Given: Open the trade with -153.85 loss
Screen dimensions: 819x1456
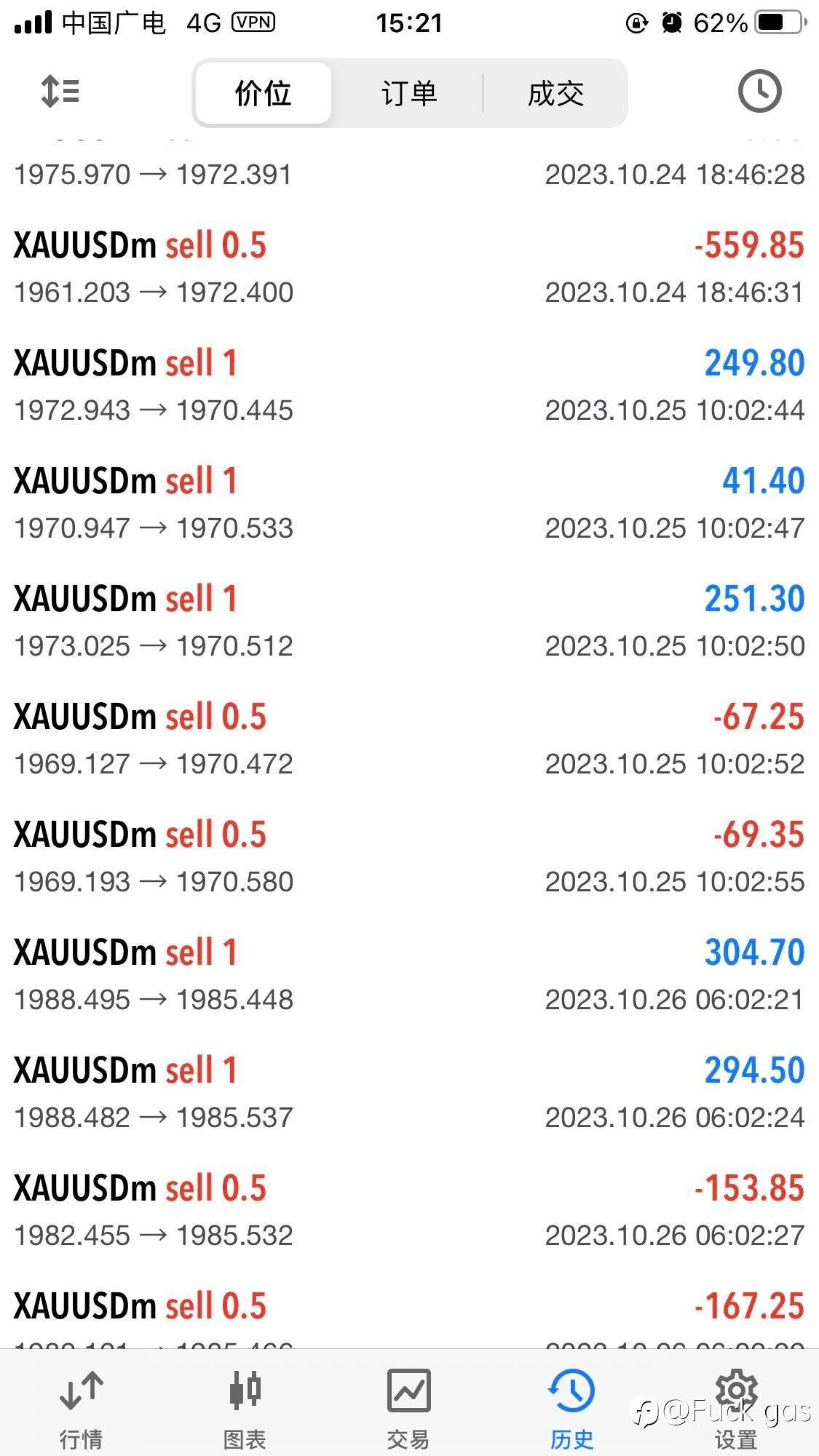Looking at the screenshot, I should [x=409, y=1212].
